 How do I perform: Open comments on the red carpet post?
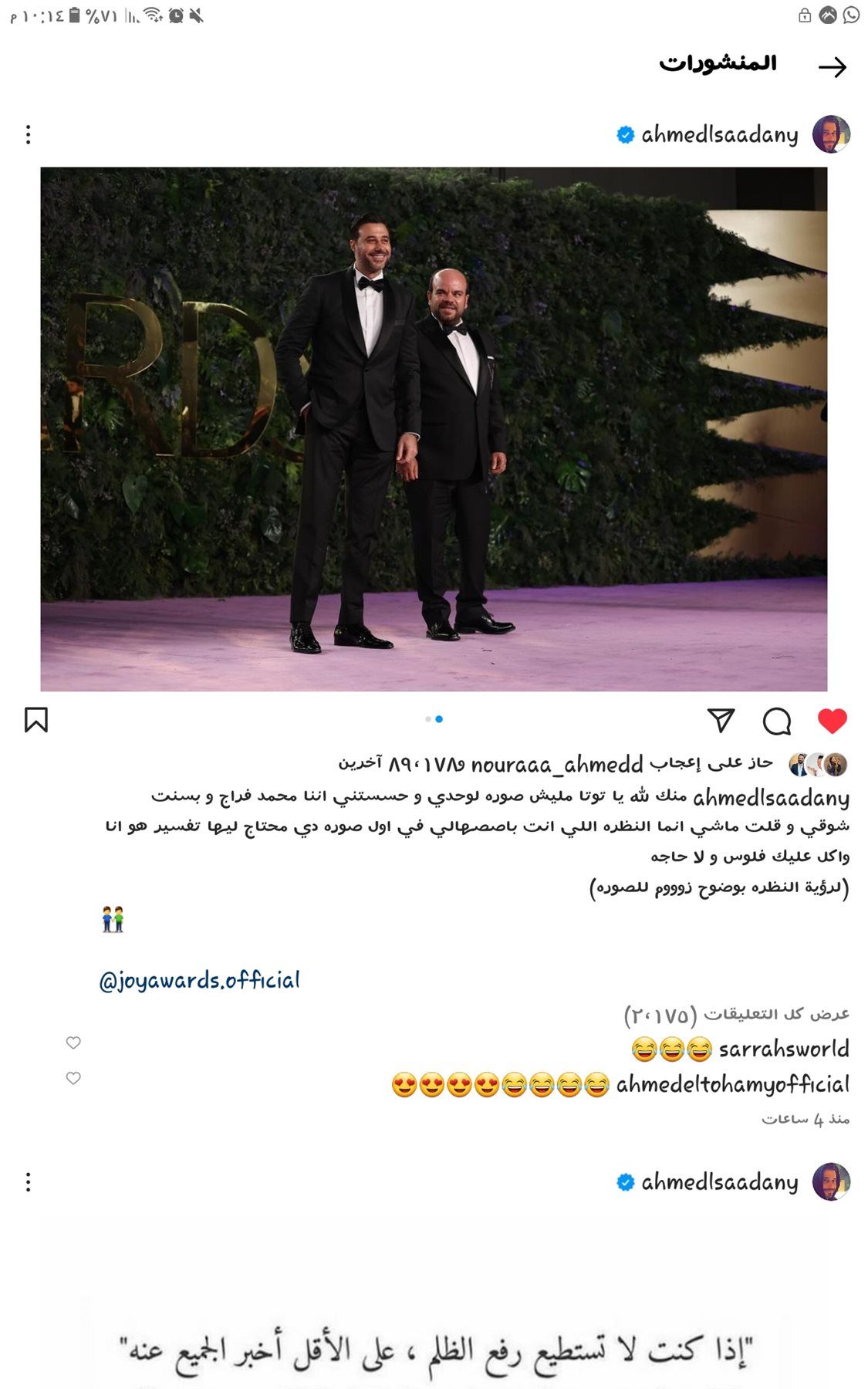(776, 722)
